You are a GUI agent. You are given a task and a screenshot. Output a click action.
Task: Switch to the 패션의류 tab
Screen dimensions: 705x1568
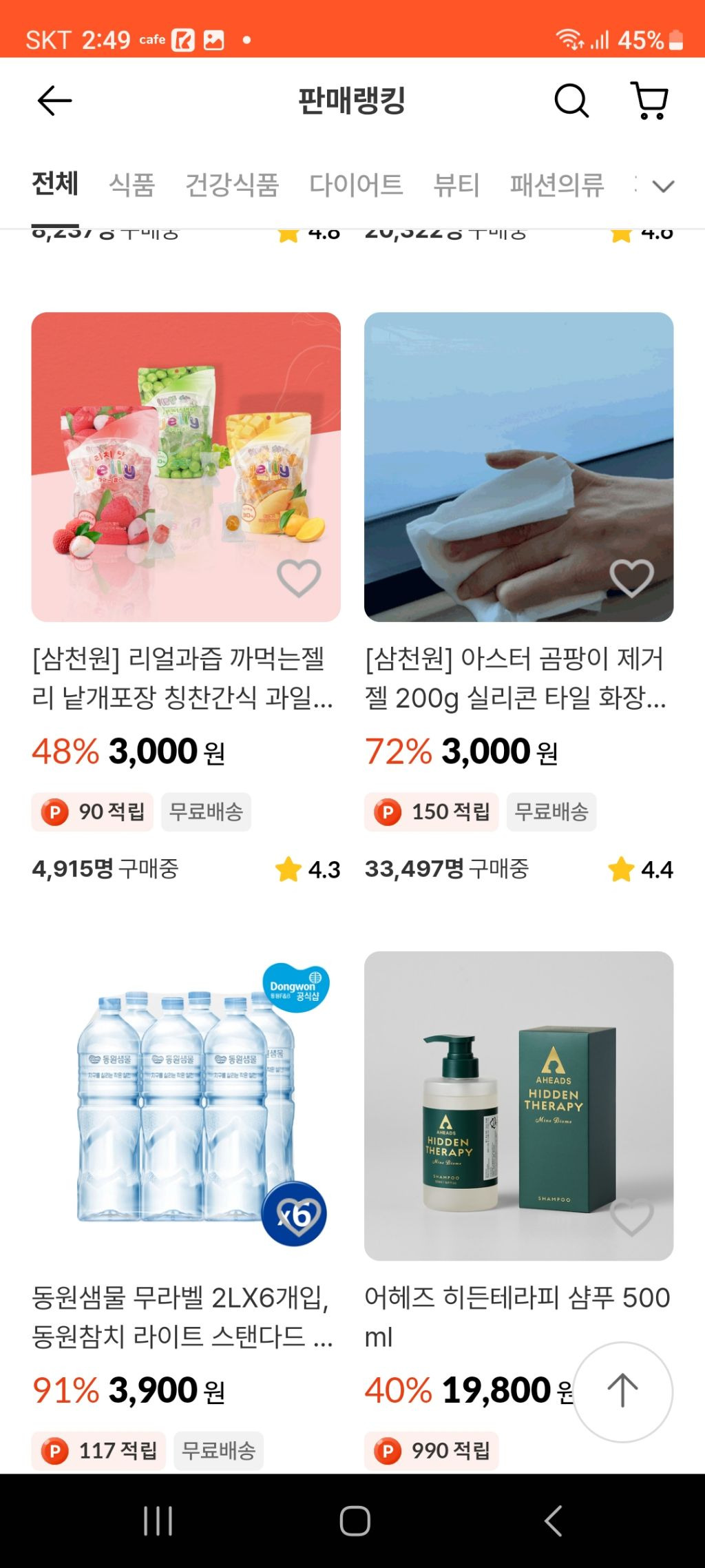click(557, 185)
